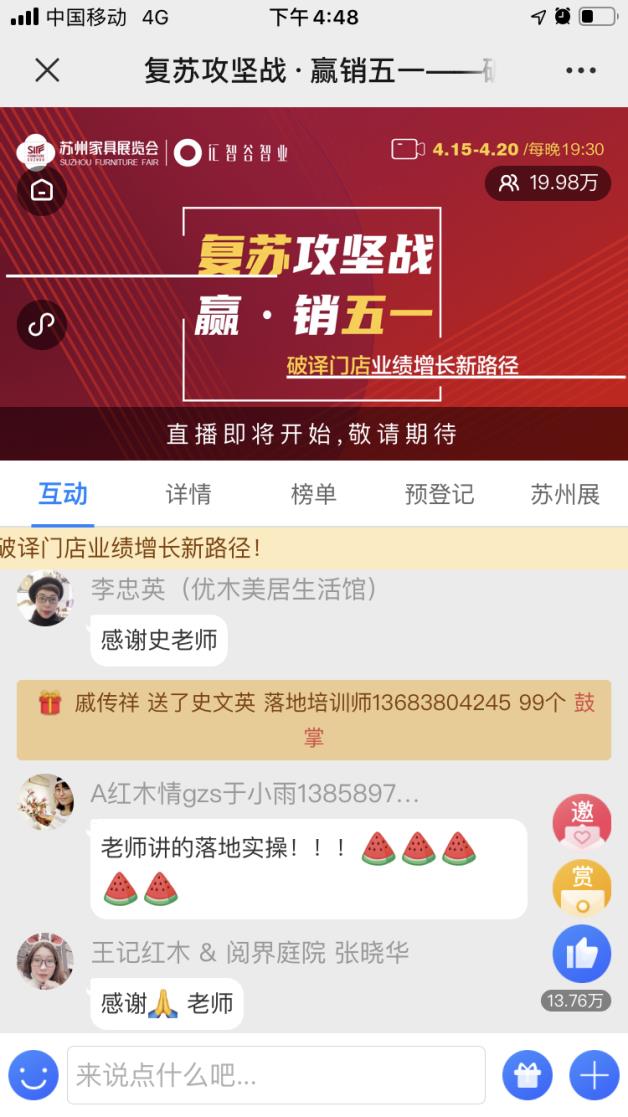This screenshot has height=1117, width=628.
Task: Tap the home icon on the banner
Action: (42, 190)
